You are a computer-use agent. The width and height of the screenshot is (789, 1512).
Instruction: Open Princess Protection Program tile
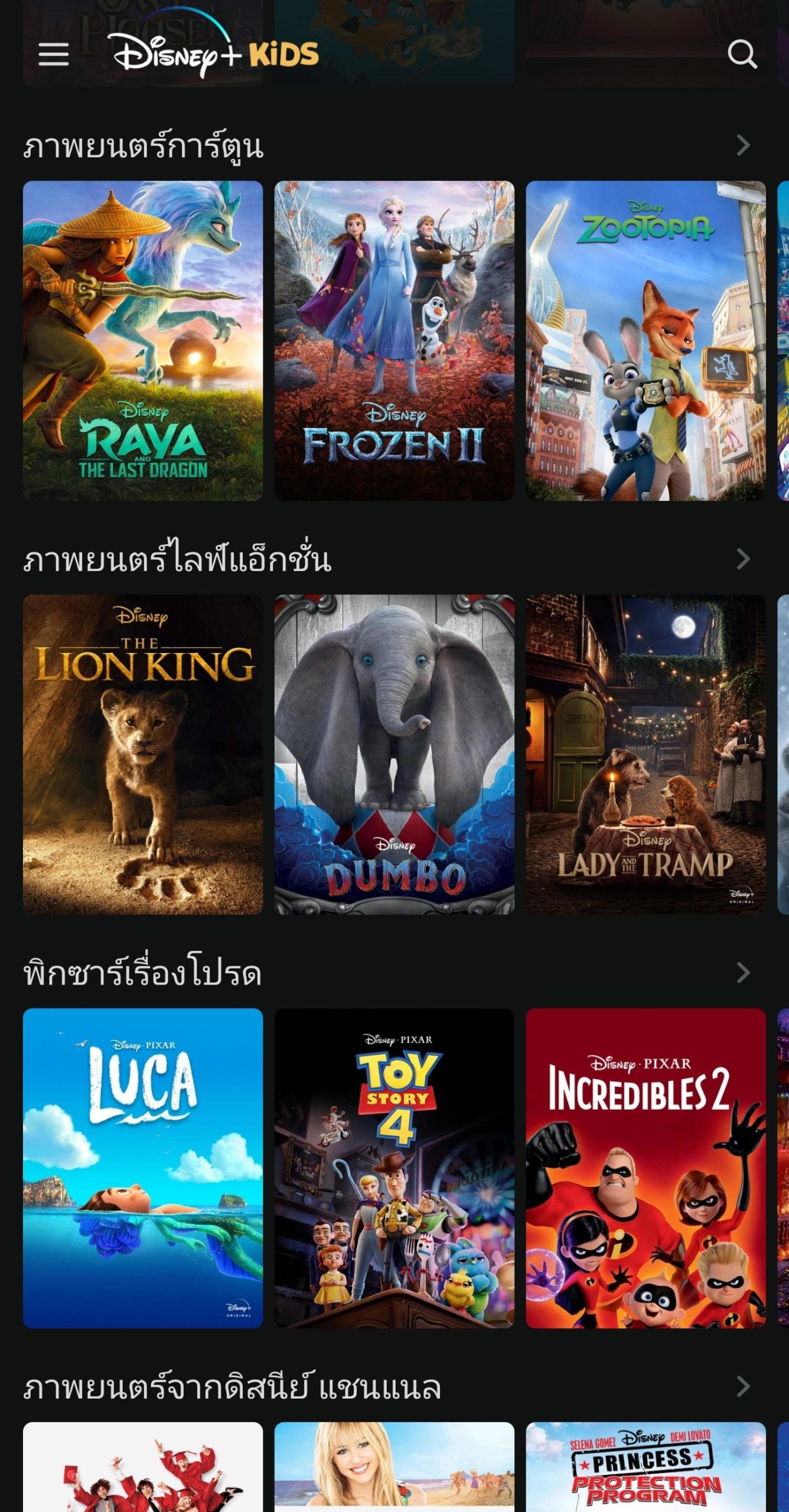tap(645, 1468)
